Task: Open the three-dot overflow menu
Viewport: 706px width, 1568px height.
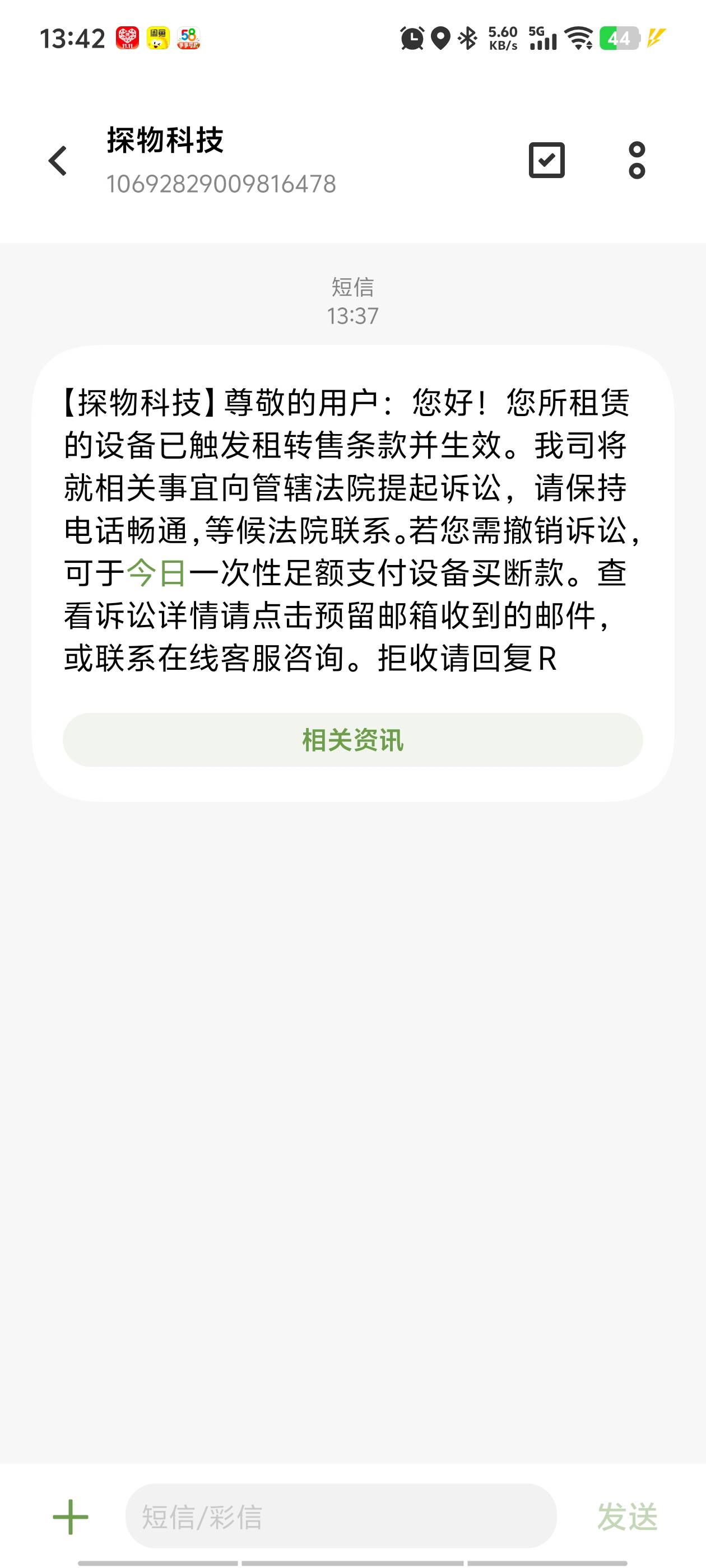Action: click(x=637, y=160)
